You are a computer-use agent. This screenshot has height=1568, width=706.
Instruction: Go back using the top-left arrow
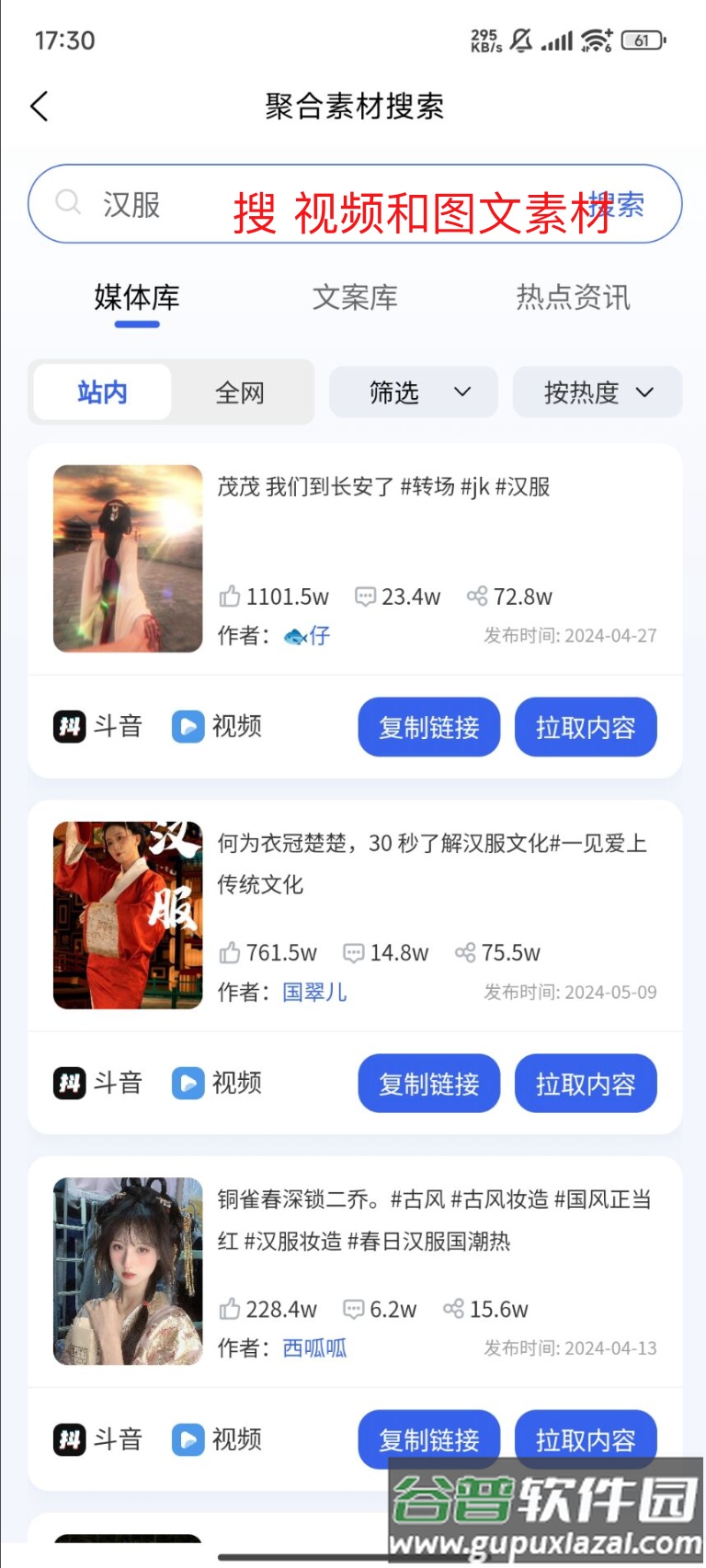(x=40, y=107)
